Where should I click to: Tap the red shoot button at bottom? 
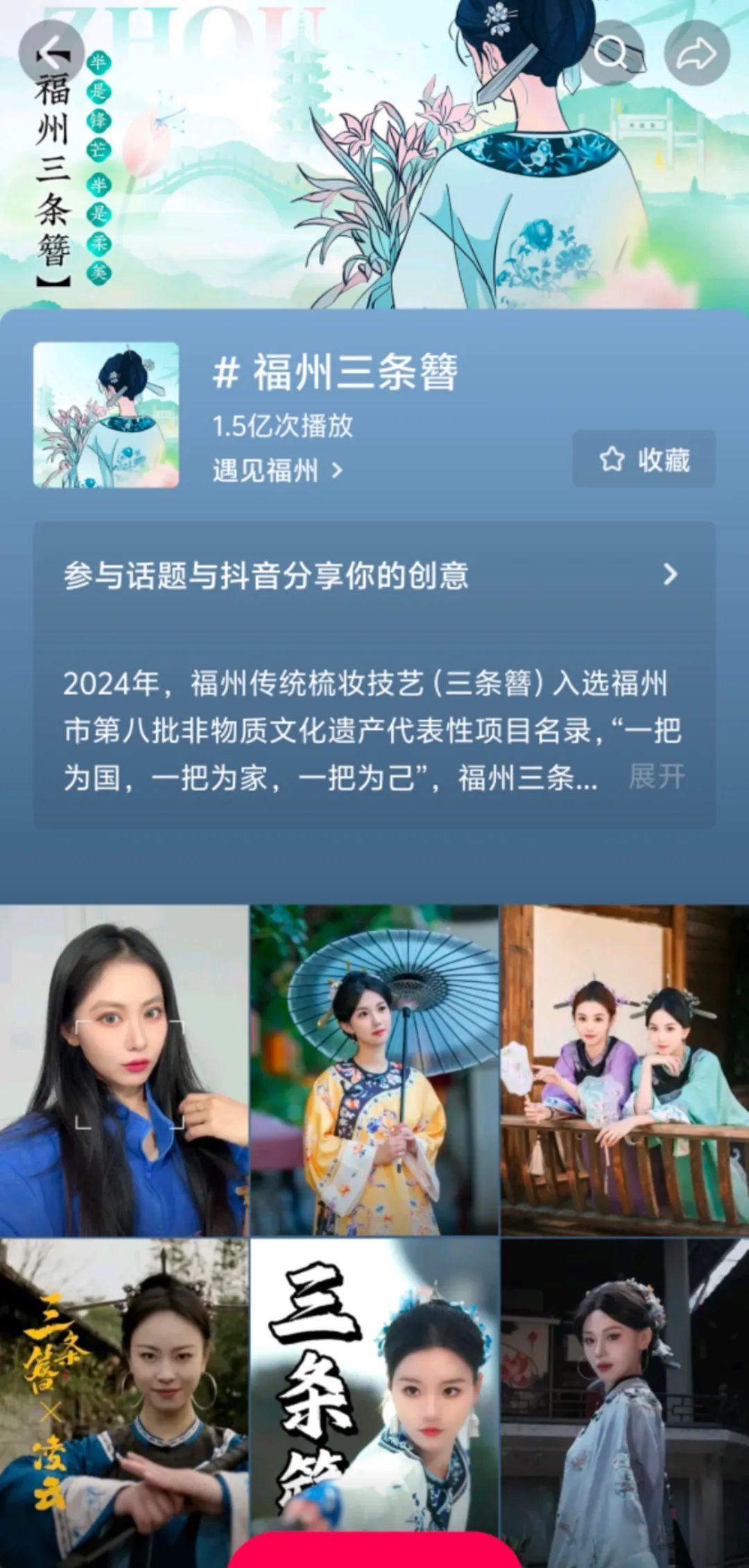[374, 1554]
